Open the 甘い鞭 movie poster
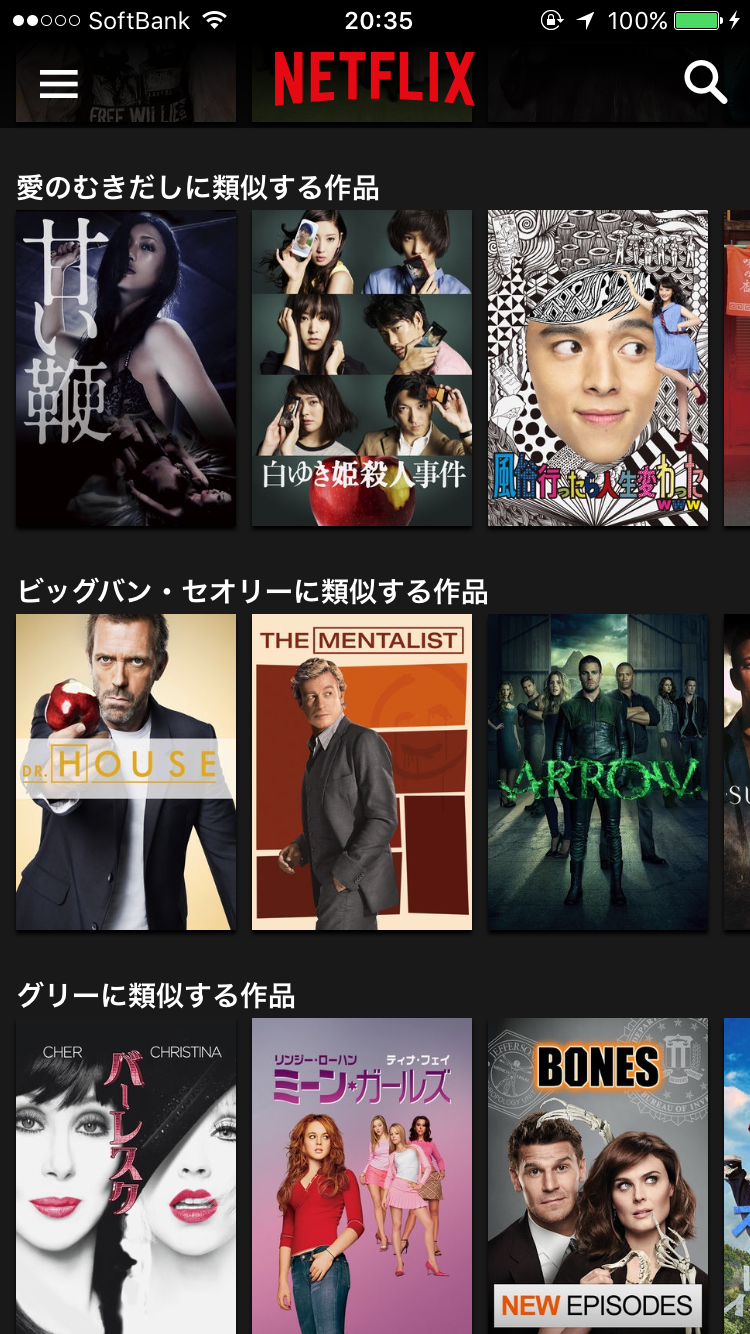This screenshot has width=750, height=1334. tap(126, 368)
